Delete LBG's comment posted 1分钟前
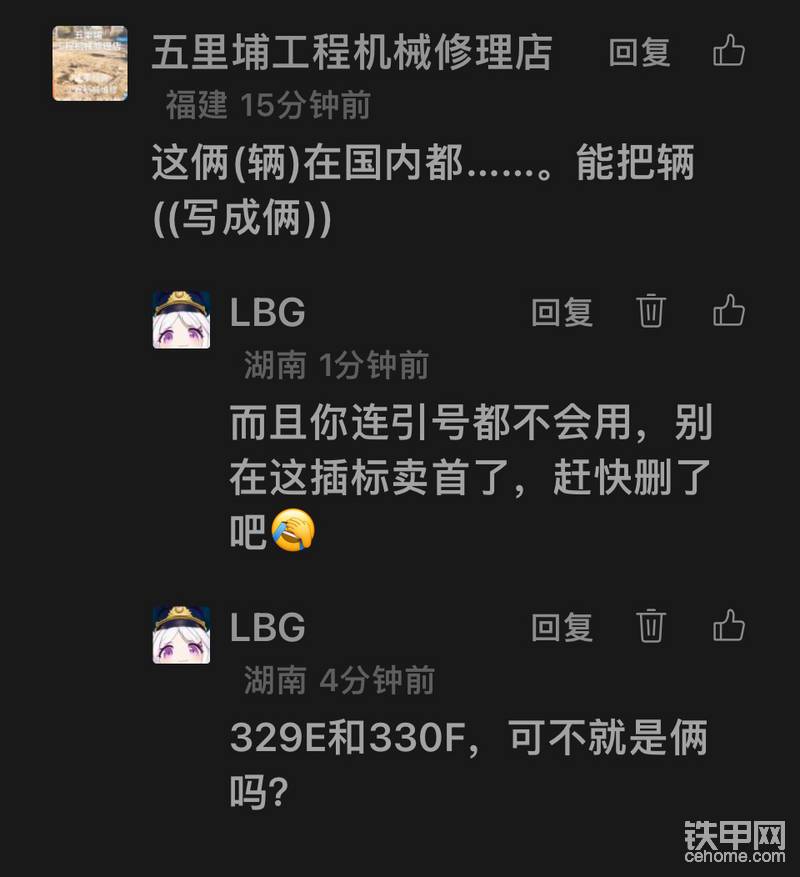The width and height of the screenshot is (800, 877). point(651,312)
